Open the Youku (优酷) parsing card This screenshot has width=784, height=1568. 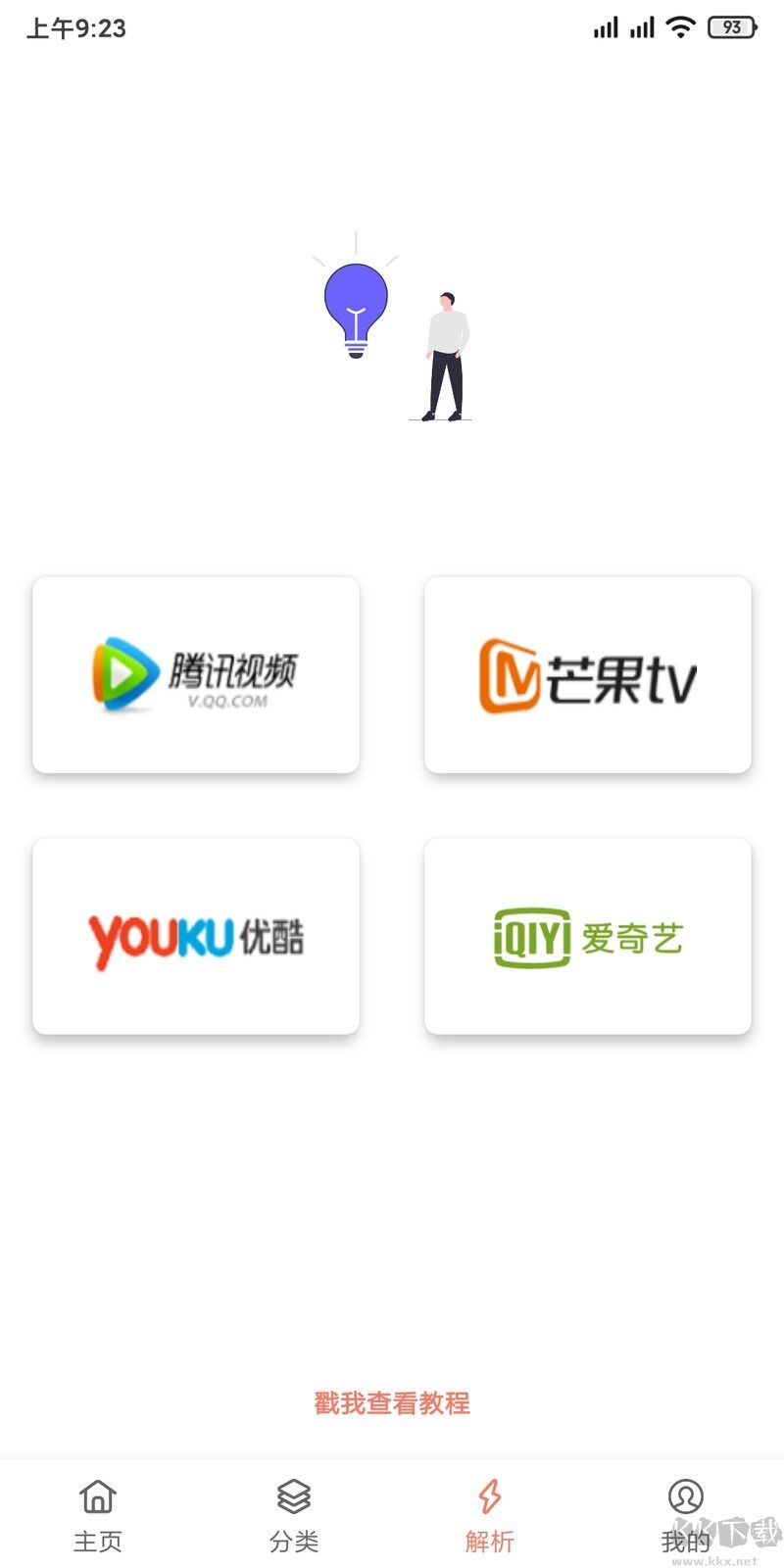click(x=195, y=934)
